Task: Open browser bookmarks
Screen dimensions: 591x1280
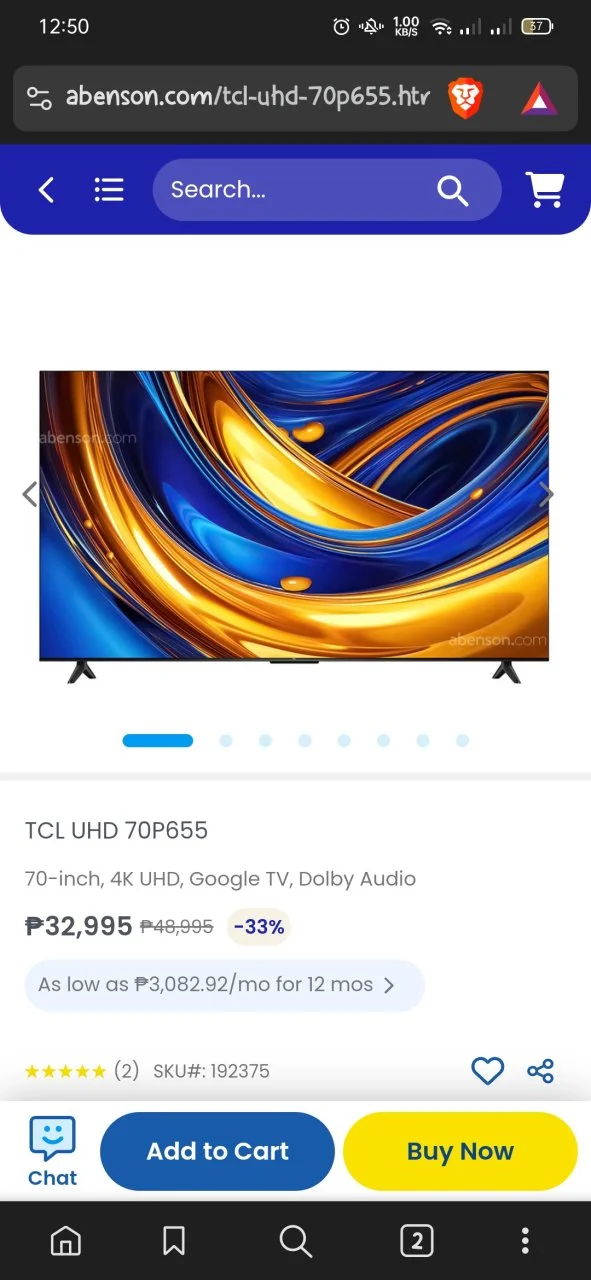Action: coord(174,1241)
